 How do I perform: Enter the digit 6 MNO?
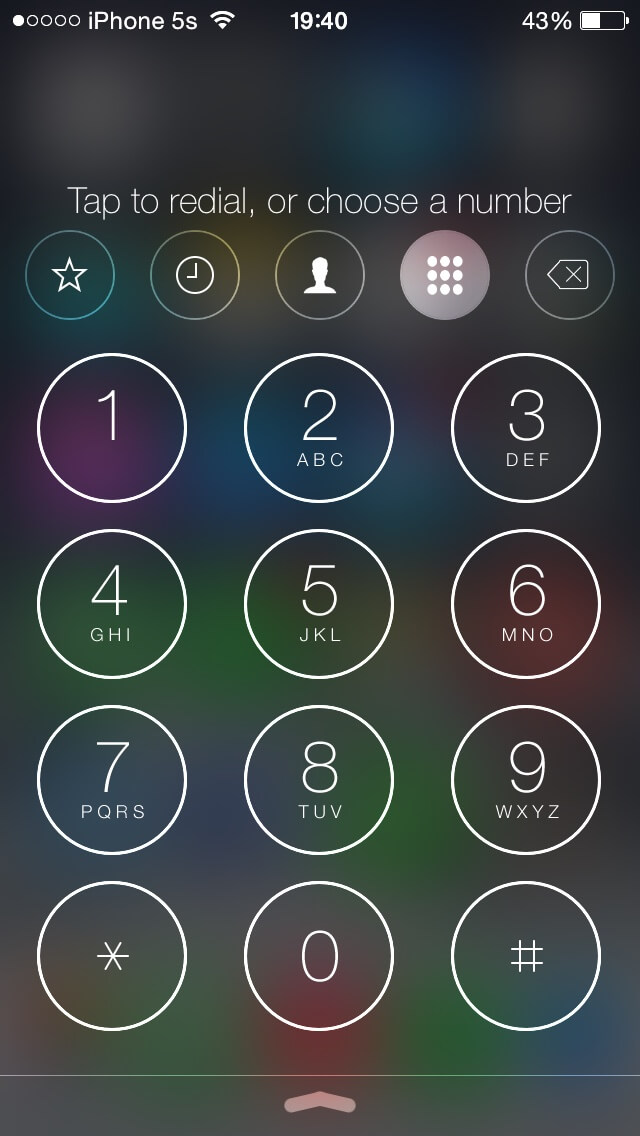(526, 604)
